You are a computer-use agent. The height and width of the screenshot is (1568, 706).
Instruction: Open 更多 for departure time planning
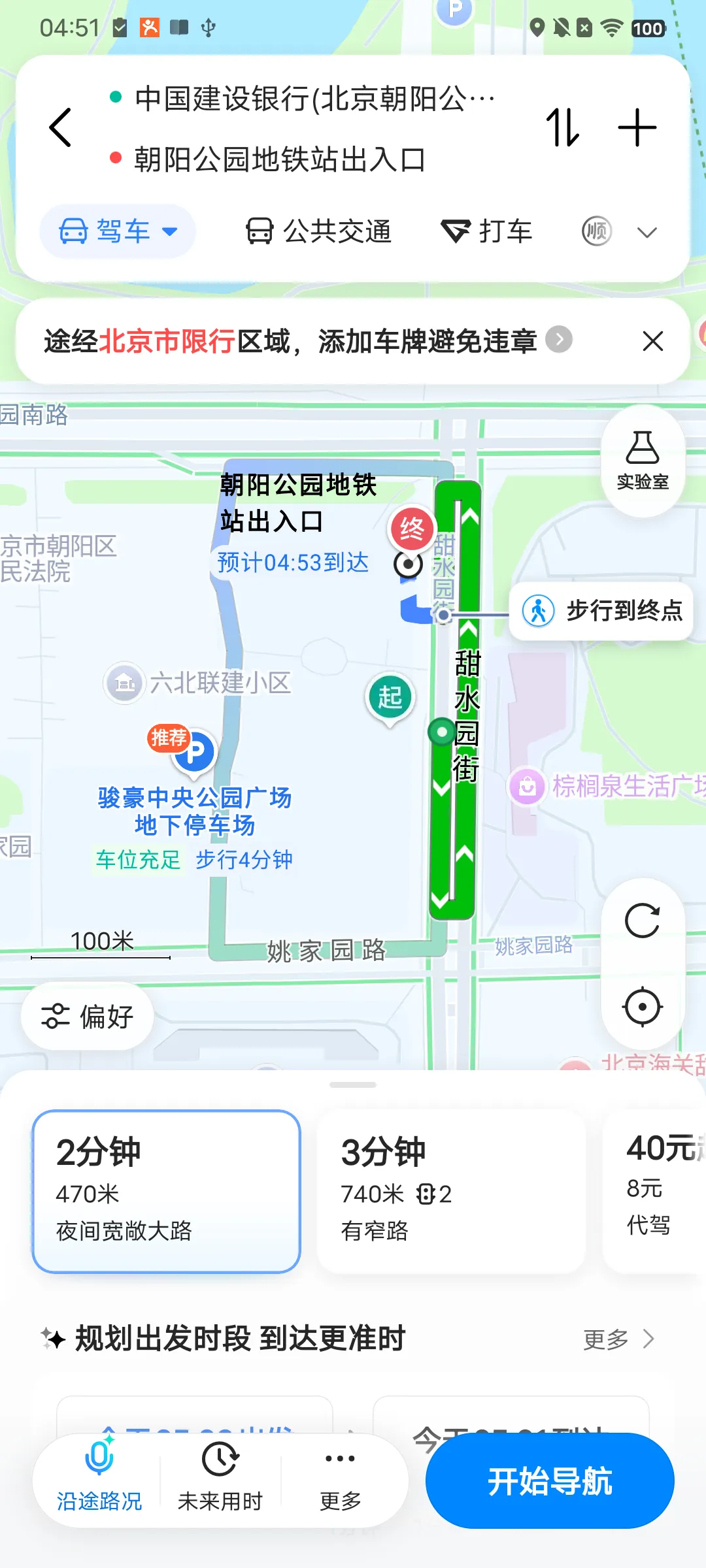pos(618,1339)
